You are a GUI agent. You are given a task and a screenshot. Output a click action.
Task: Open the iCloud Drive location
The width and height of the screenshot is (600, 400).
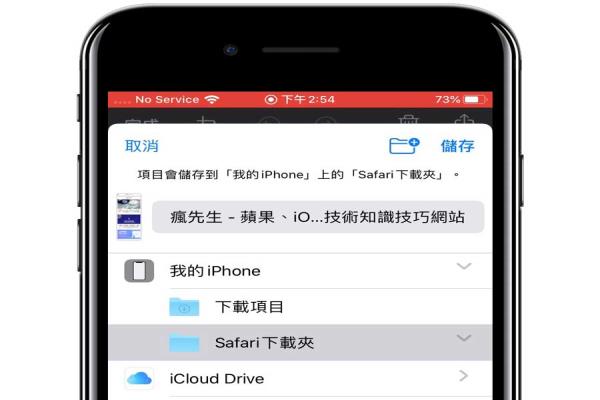point(217,378)
